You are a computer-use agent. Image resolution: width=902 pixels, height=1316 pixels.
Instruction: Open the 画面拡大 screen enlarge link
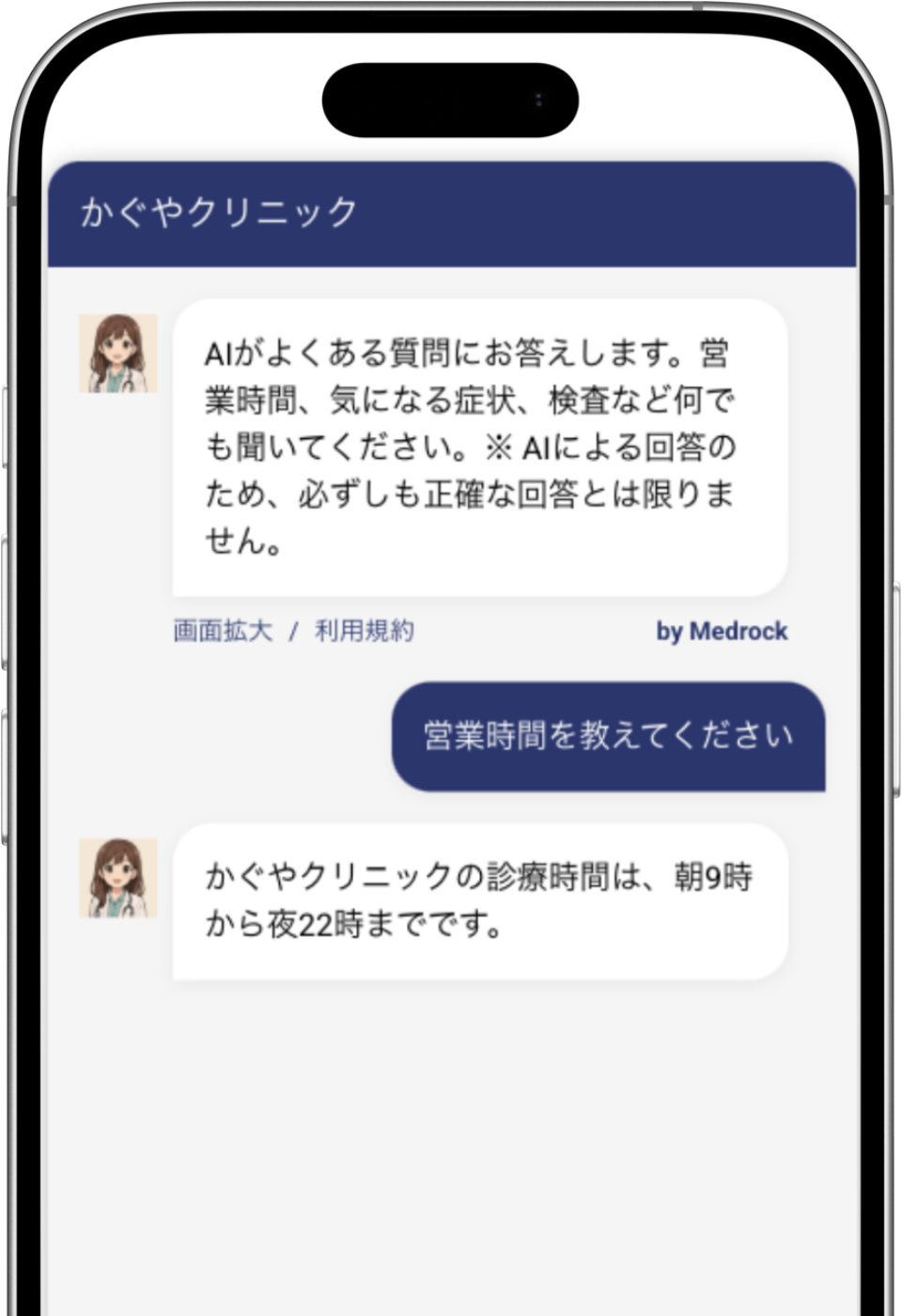pos(222,631)
